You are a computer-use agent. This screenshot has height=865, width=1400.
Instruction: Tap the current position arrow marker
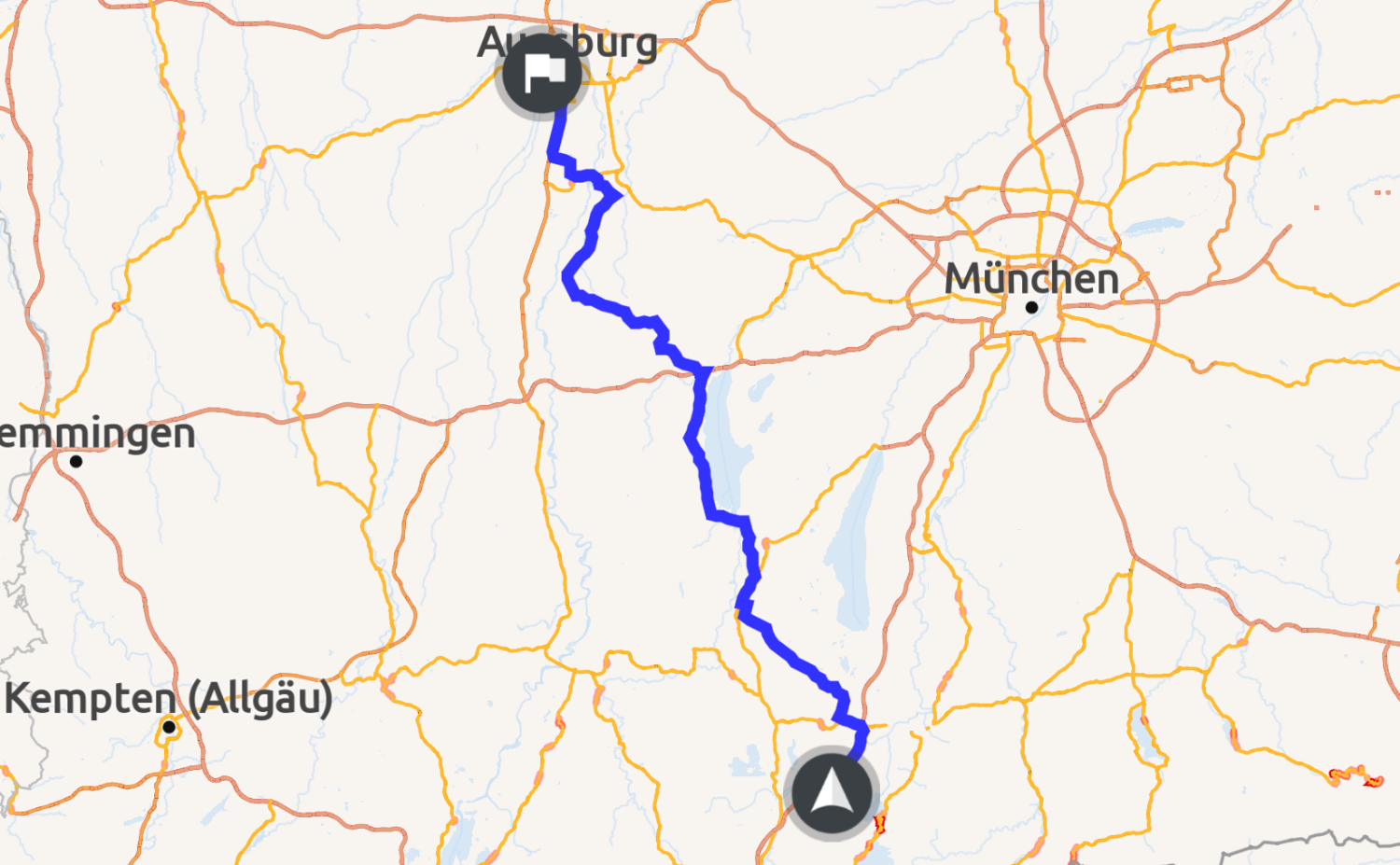pos(831,793)
